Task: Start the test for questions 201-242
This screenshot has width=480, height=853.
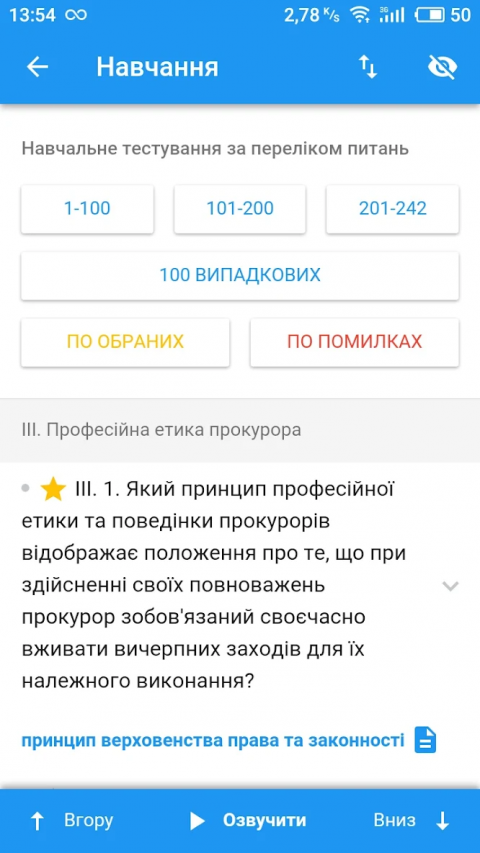Action: 392,209
